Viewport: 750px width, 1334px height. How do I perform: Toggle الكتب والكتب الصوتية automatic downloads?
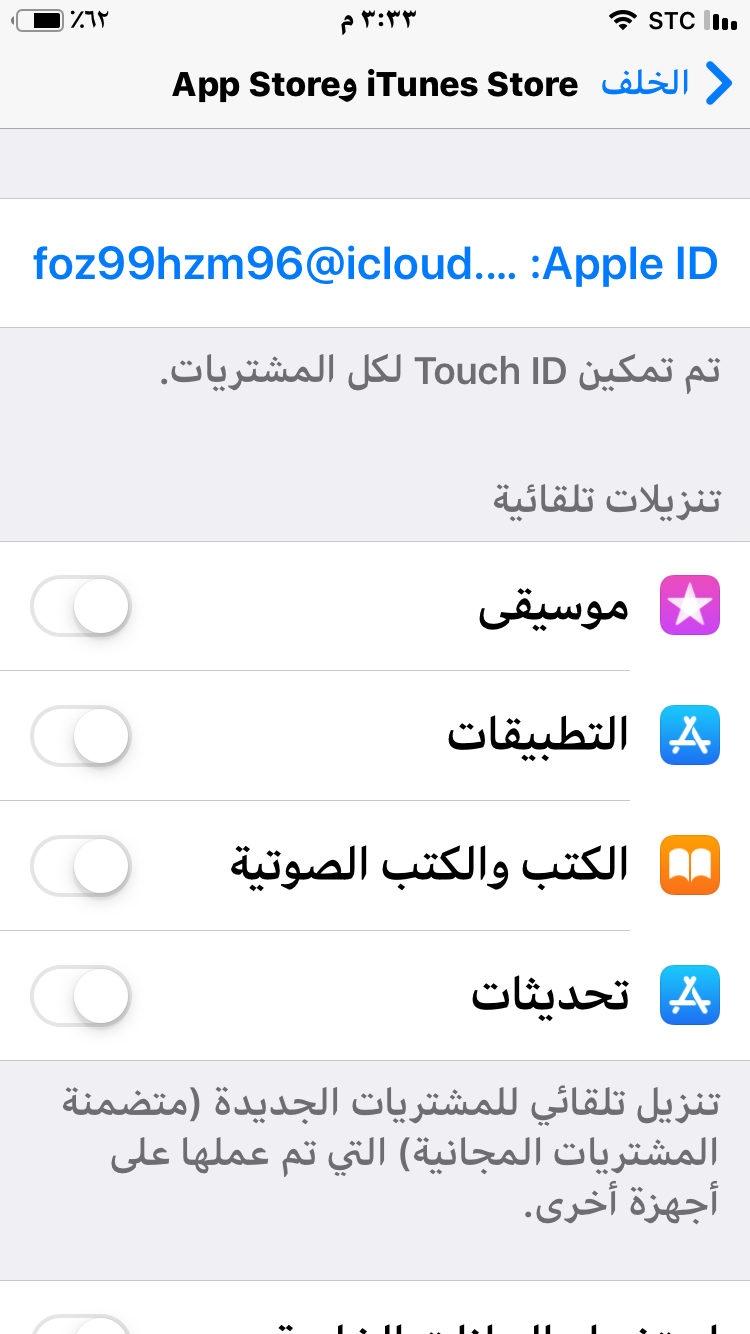click(81, 866)
